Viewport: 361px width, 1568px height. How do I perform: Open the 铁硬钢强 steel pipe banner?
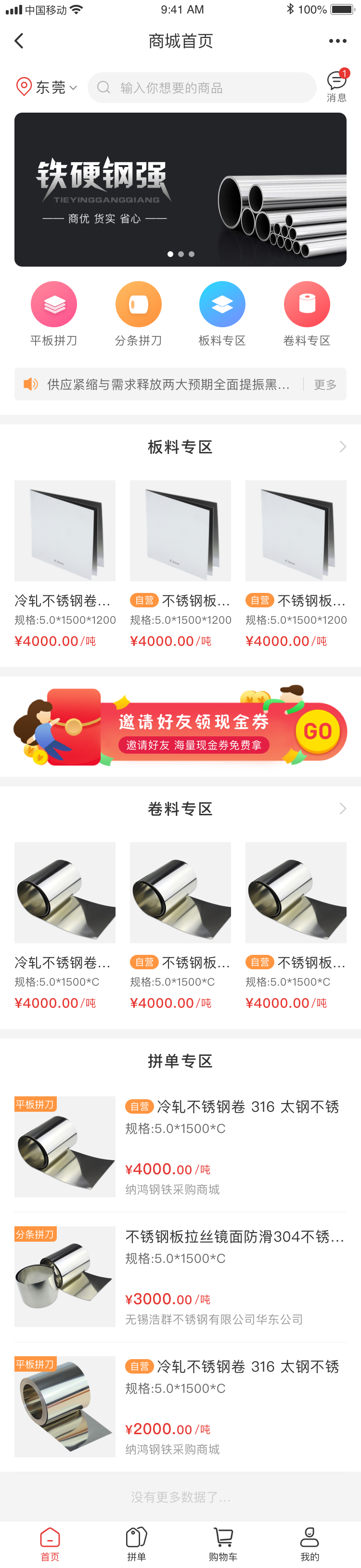tap(180, 189)
